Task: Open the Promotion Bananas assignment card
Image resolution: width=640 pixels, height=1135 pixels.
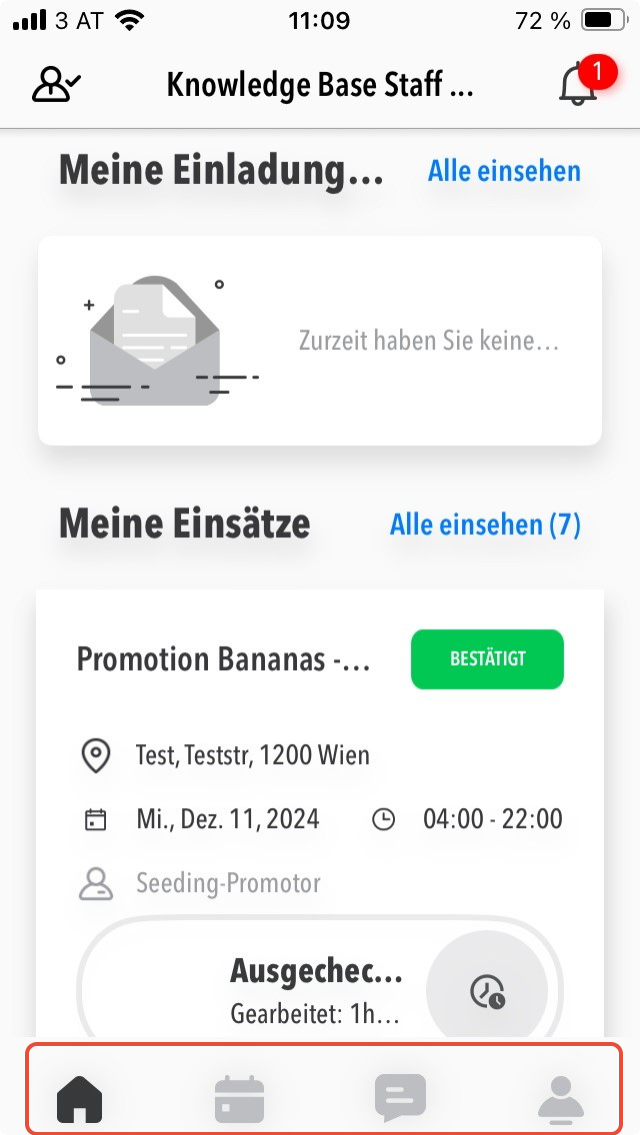Action: coord(224,660)
